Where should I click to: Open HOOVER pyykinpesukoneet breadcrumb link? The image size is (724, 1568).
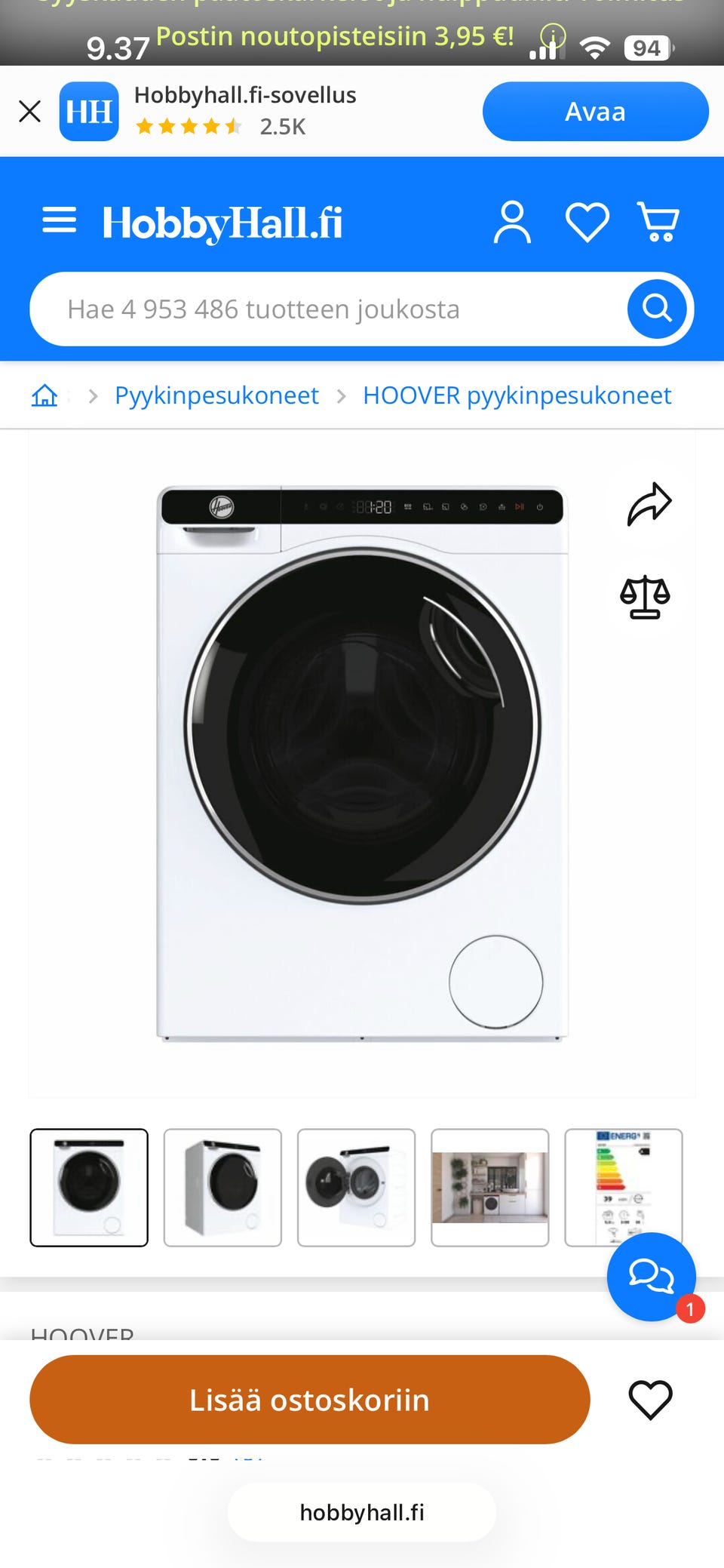pyautogui.click(x=517, y=395)
